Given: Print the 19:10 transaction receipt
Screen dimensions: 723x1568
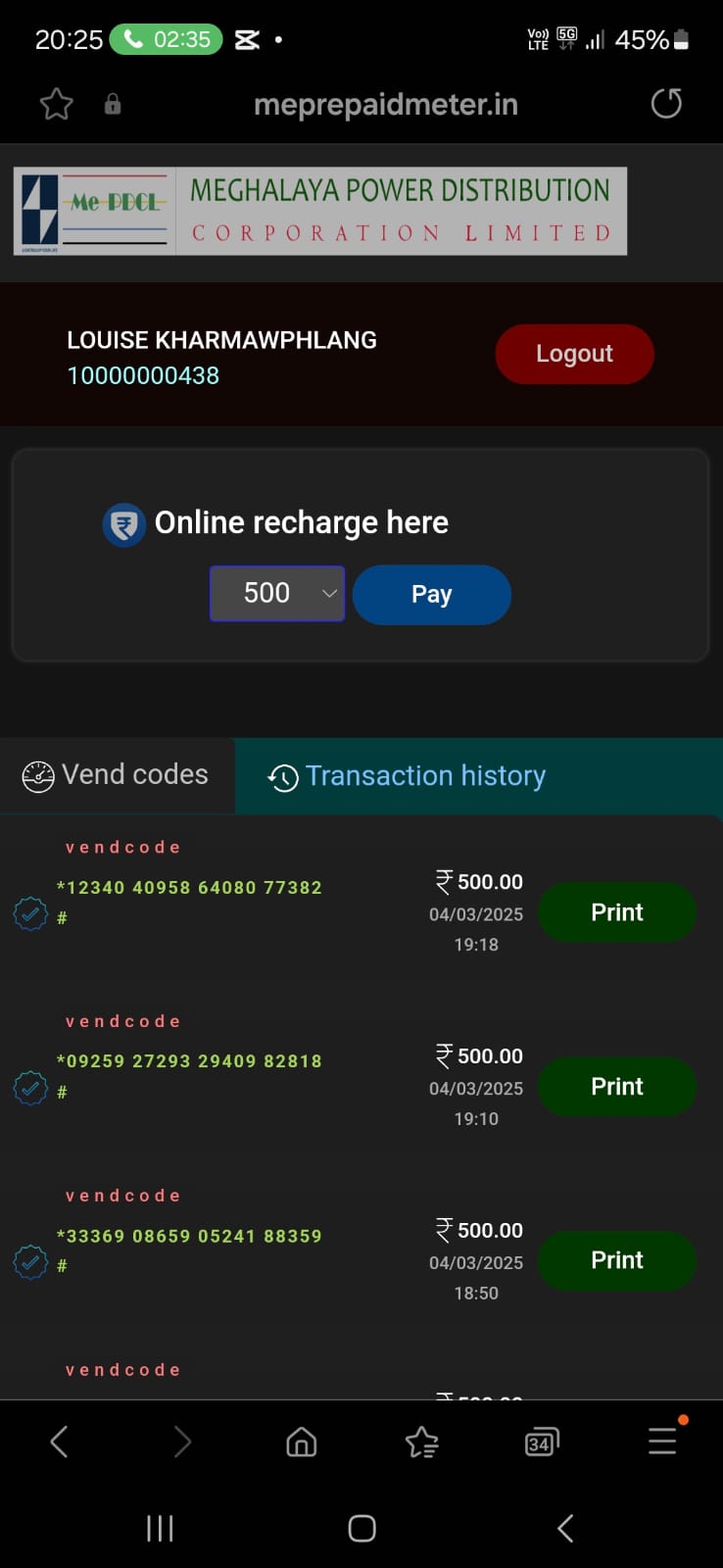Looking at the screenshot, I should [x=617, y=1087].
